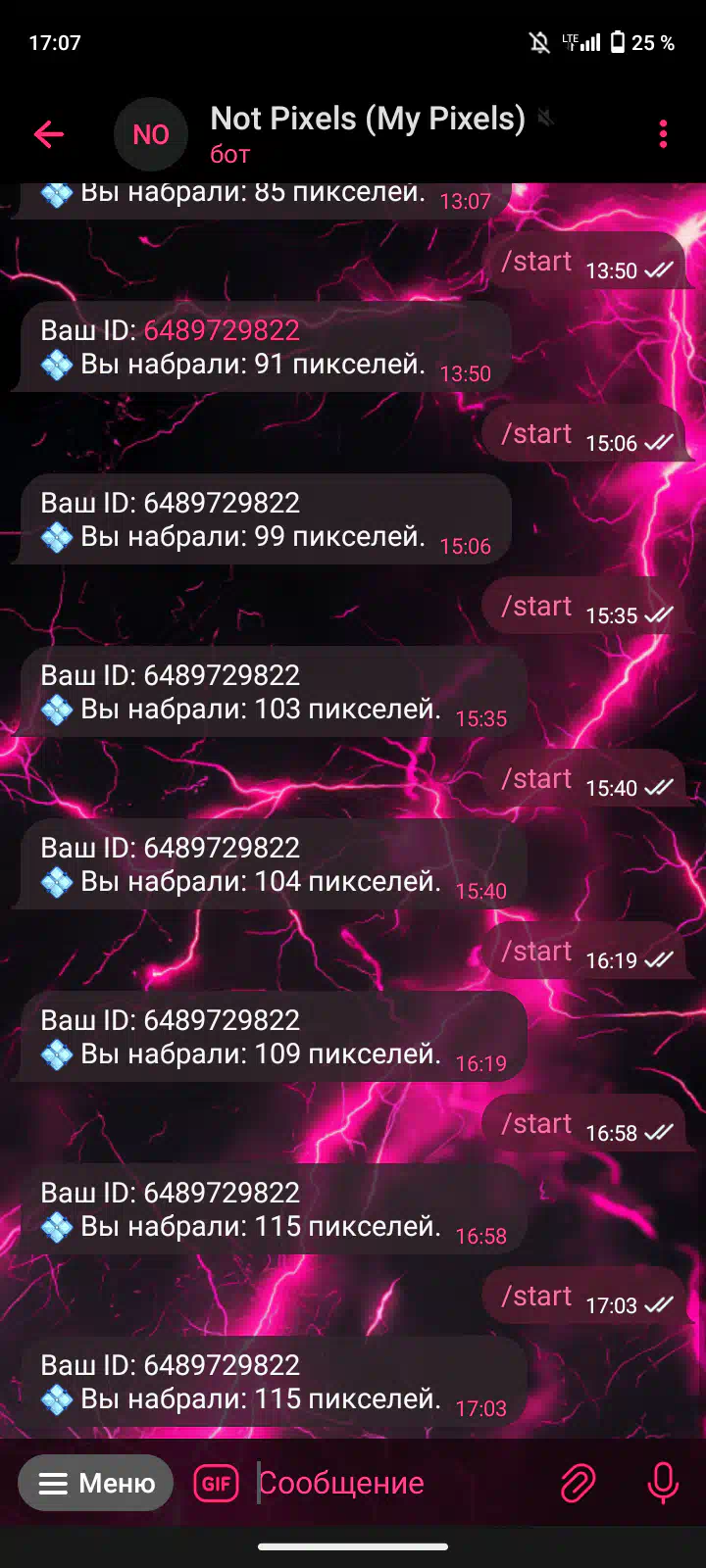The image size is (706, 1568).
Task: Go back using the pink arrow
Action: [48, 134]
